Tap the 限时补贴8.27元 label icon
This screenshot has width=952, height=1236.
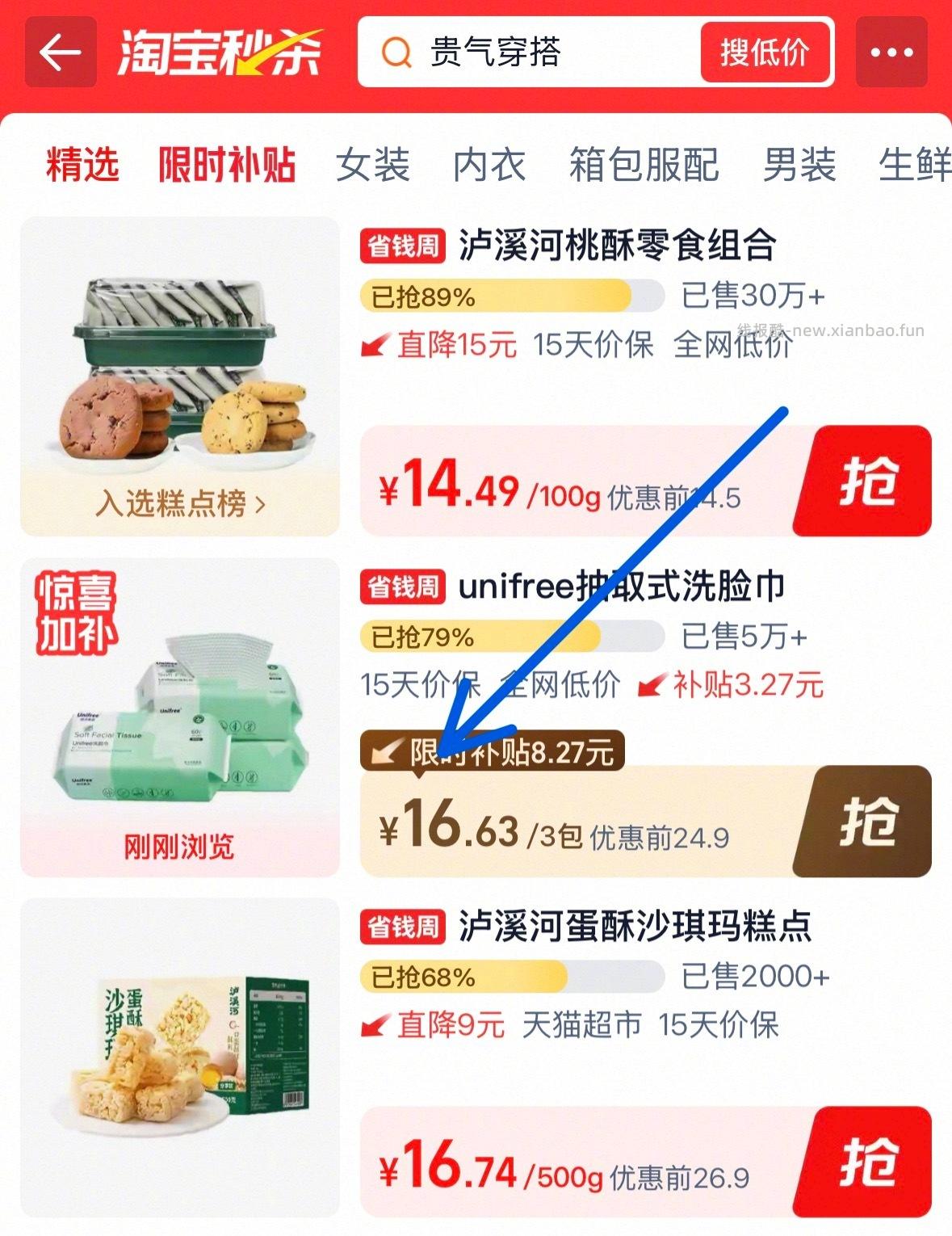pyautogui.click(x=386, y=753)
